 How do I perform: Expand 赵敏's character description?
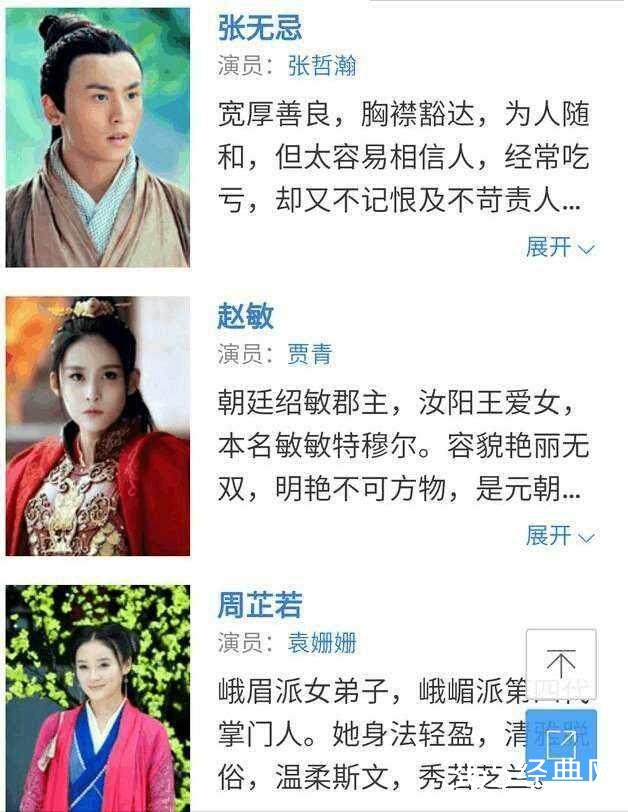click(x=560, y=536)
